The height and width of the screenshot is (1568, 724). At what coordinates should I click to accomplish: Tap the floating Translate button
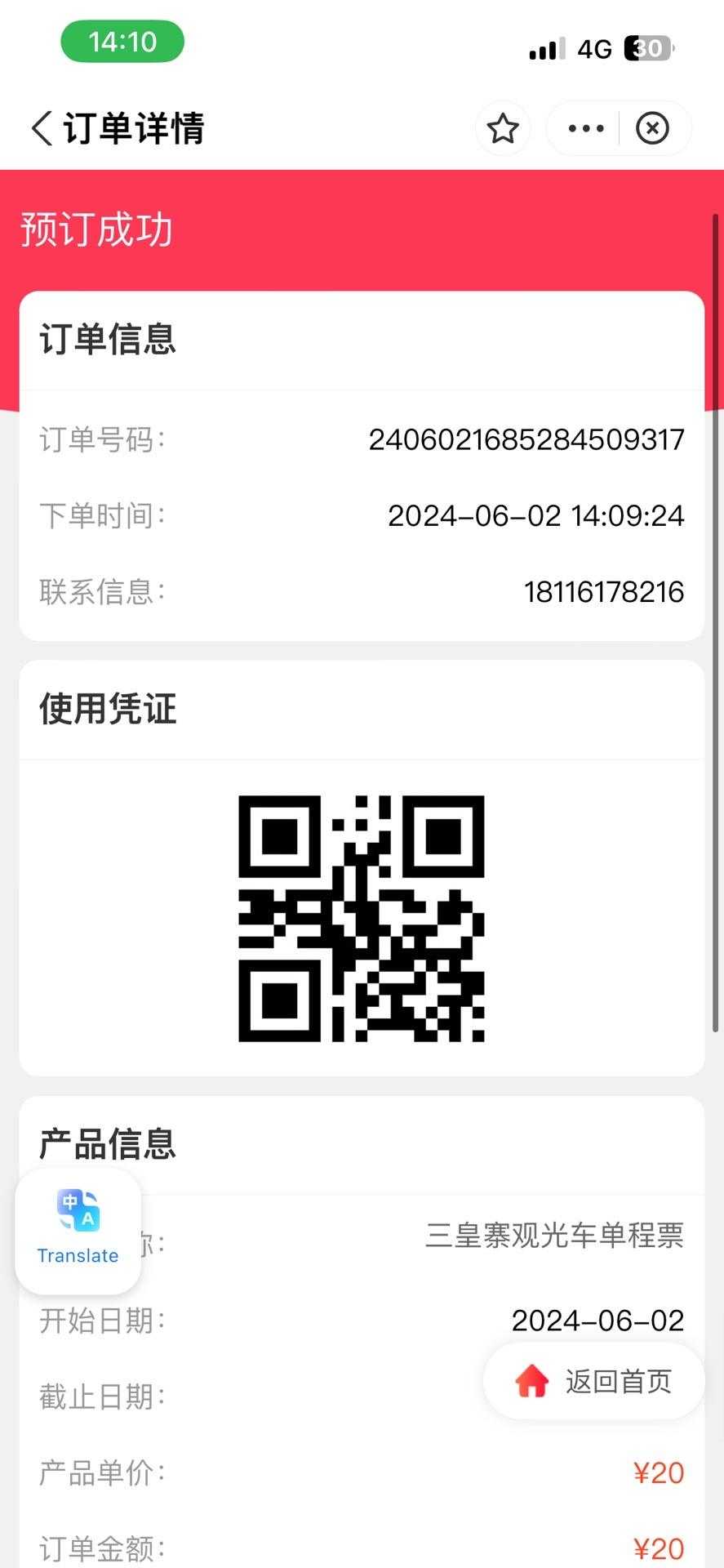[x=78, y=1230]
